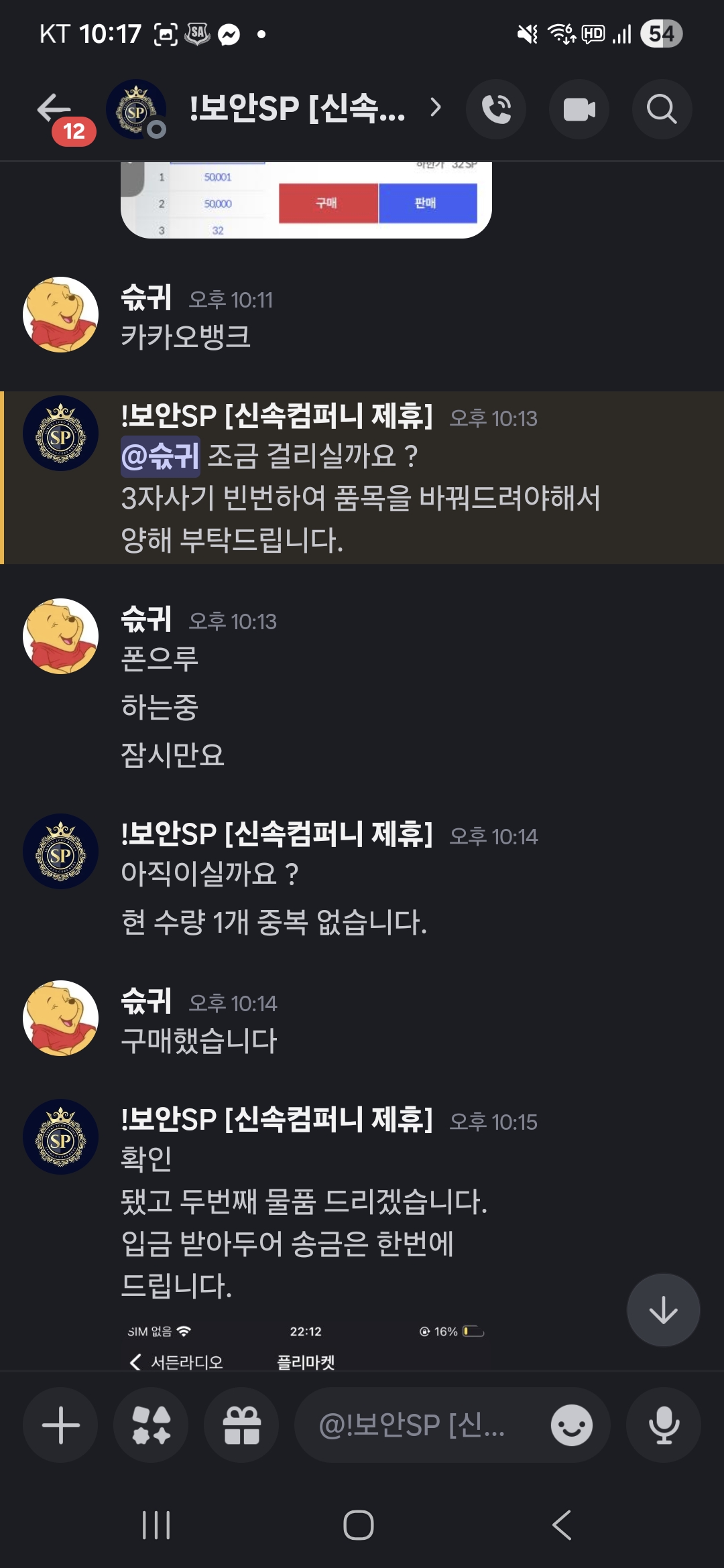This screenshot has width=724, height=1568.
Task: Open the apps launcher icon
Action: click(x=151, y=1425)
